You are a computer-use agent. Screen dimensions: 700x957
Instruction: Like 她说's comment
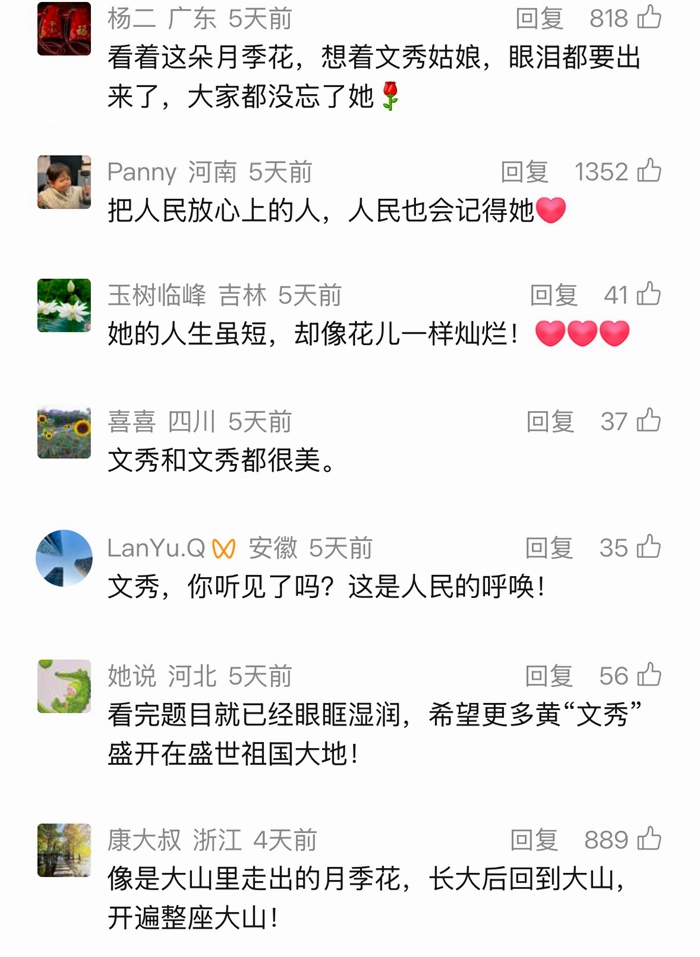point(649,677)
